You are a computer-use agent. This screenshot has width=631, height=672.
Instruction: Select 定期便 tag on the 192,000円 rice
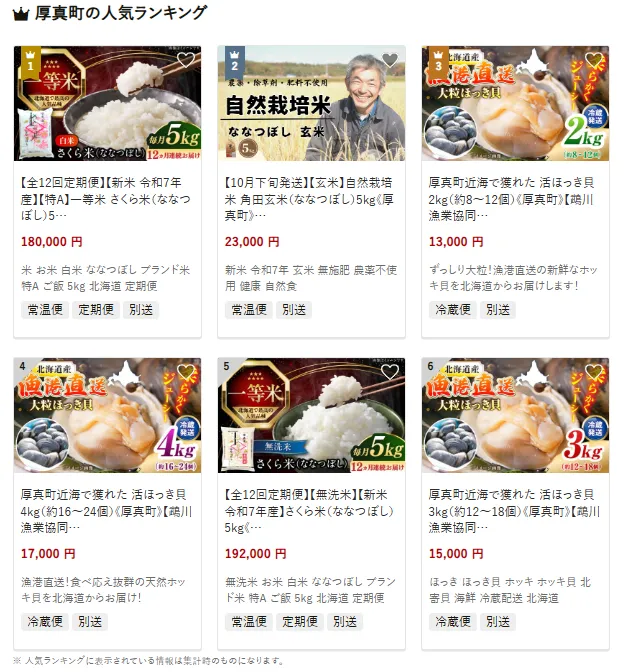pyautogui.click(x=301, y=621)
